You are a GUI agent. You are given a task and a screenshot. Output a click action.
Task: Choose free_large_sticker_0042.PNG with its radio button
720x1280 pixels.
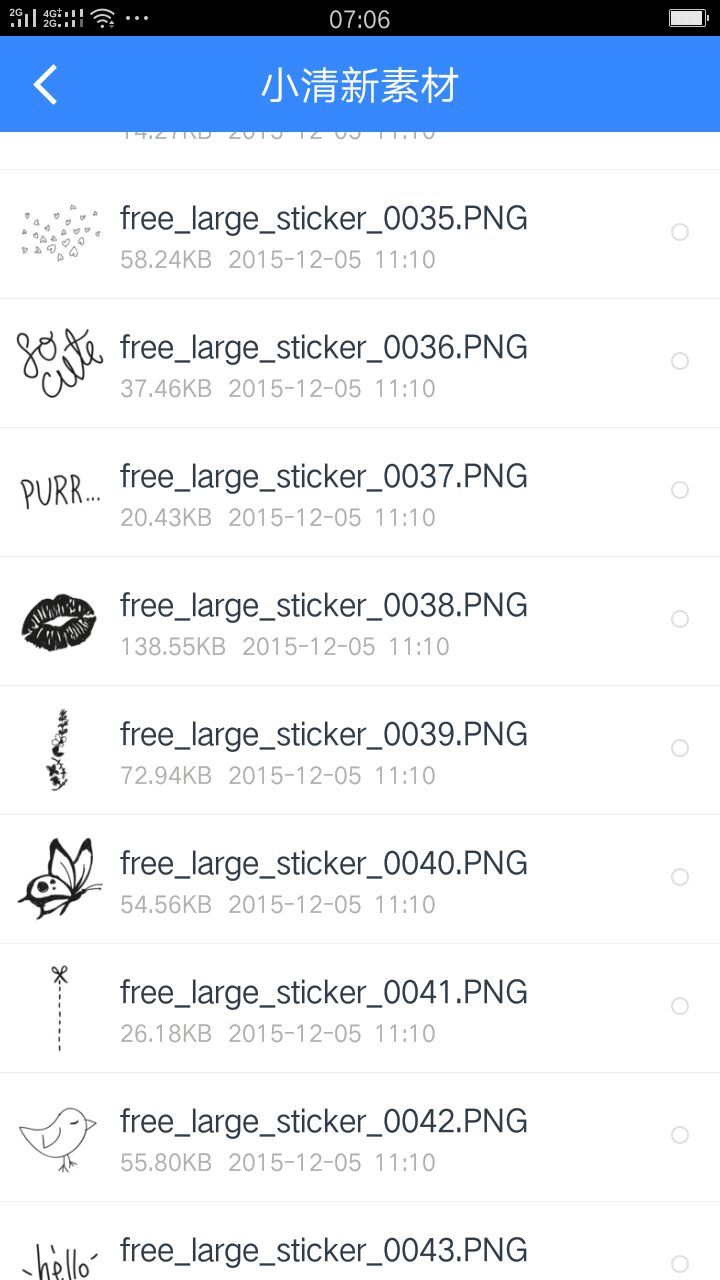(680, 1135)
